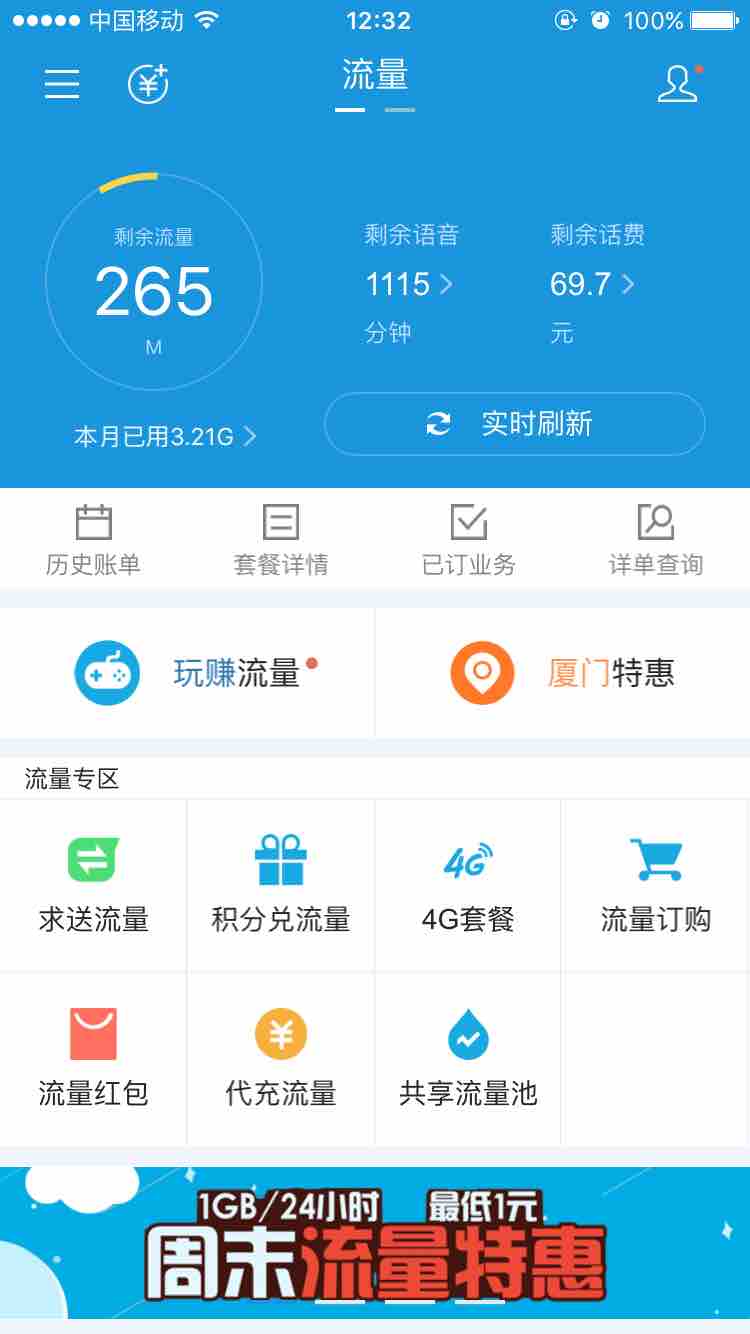Go to 流量订购 data purchase
The width and height of the screenshot is (750, 1334).
pos(656,885)
